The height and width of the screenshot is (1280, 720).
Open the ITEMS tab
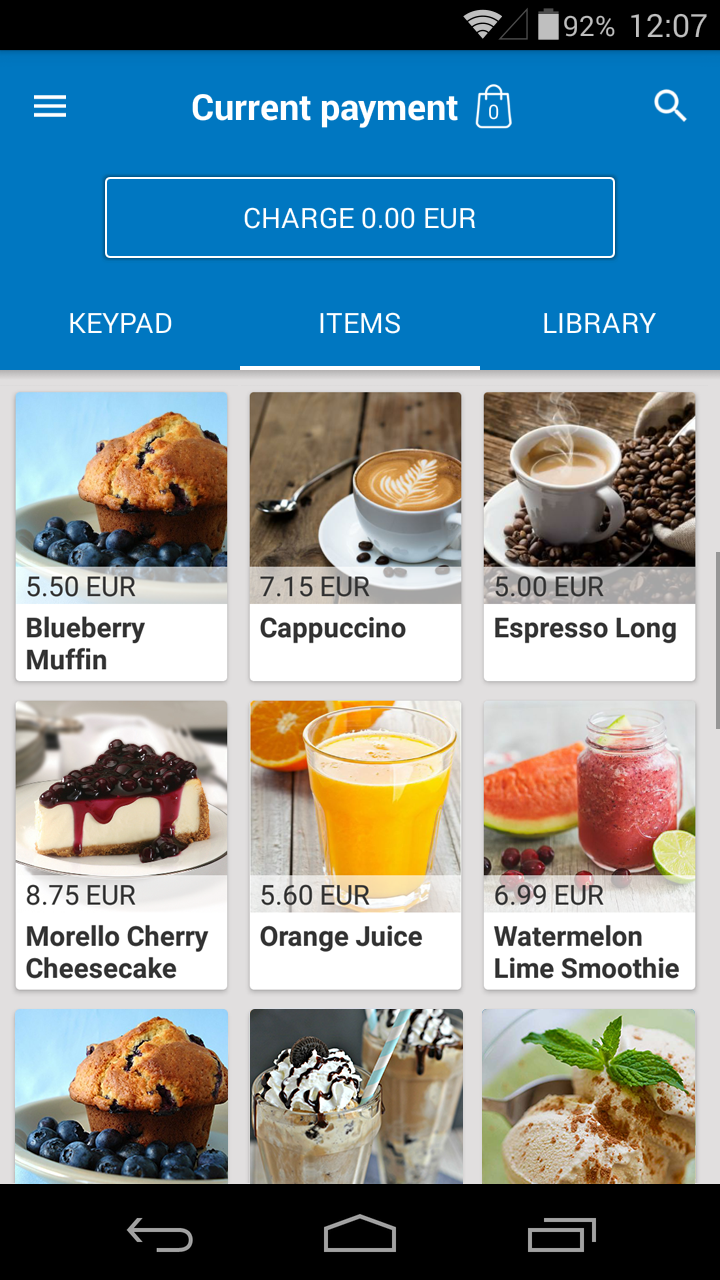tap(359, 322)
